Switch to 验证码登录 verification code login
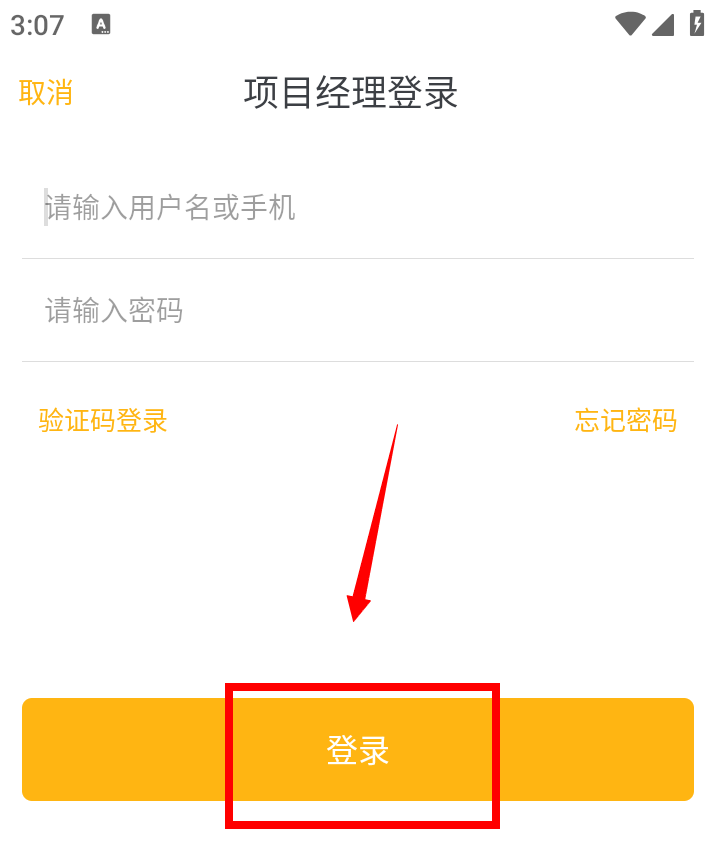 [103, 421]
